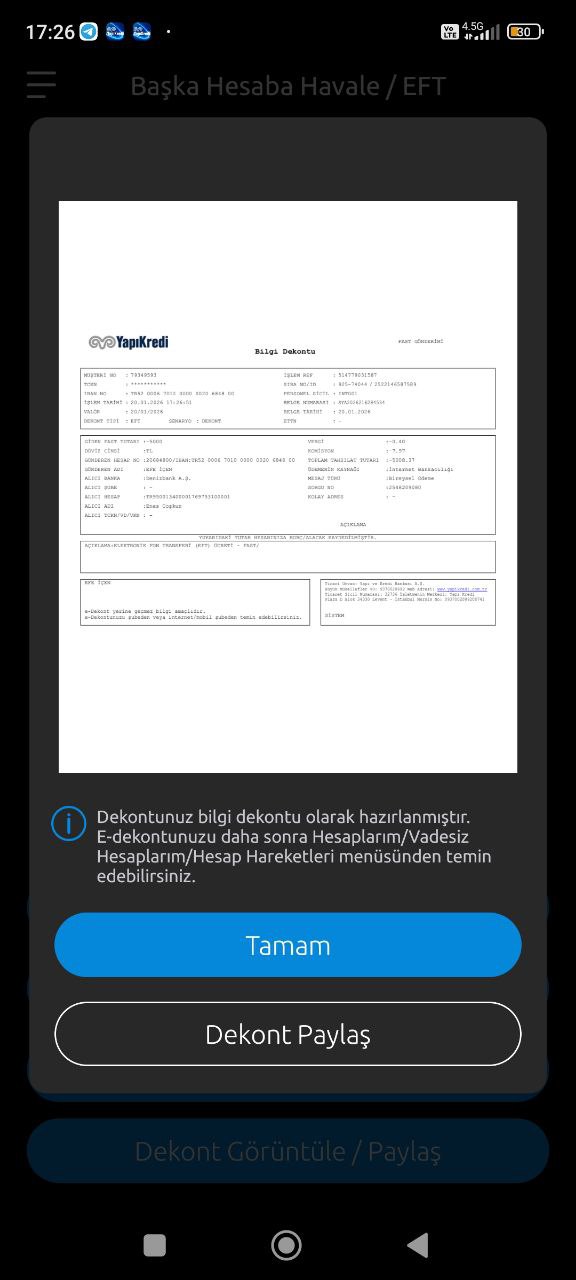
Task: Go to the system home screen
Action: (x=287, y=1244)
